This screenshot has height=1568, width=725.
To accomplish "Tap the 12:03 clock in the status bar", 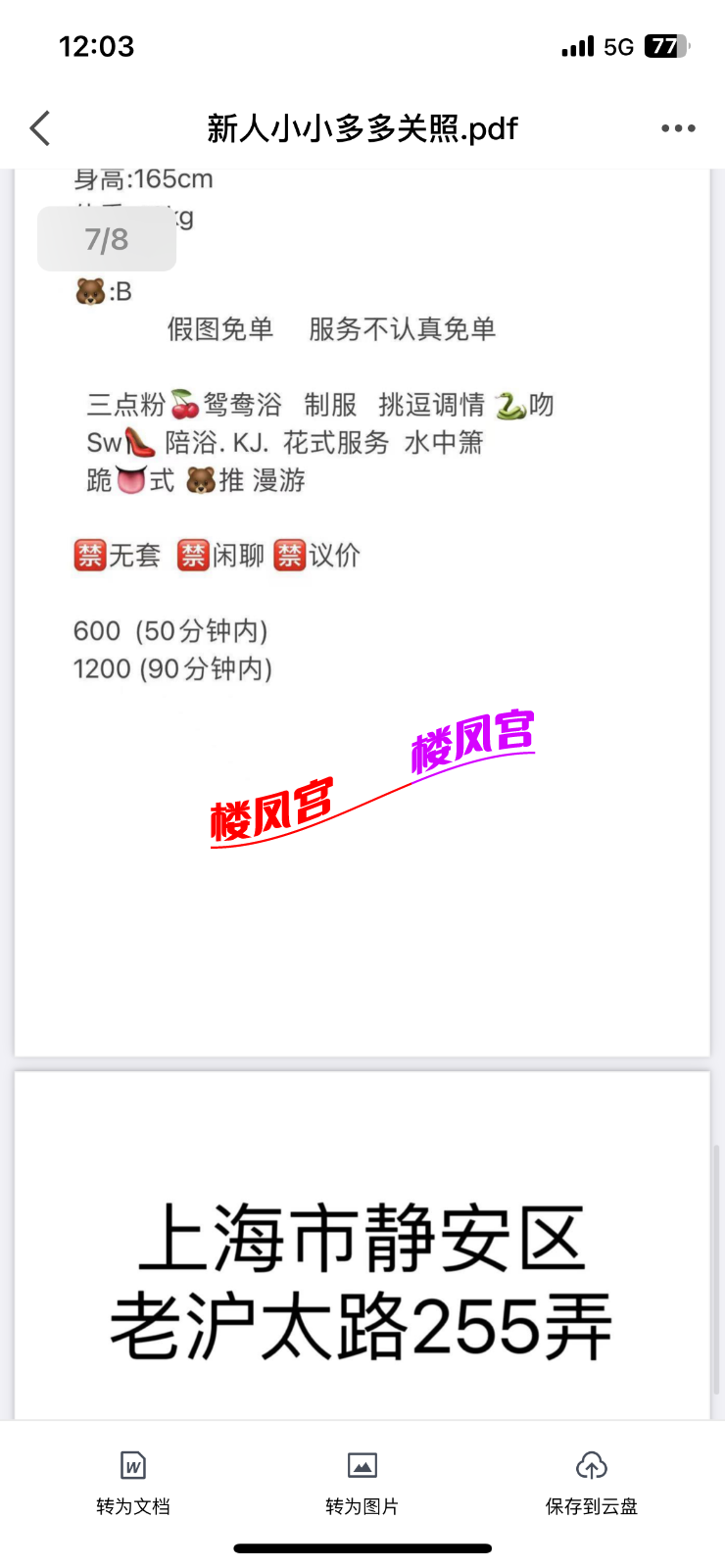I will click(x=97, y=45).
